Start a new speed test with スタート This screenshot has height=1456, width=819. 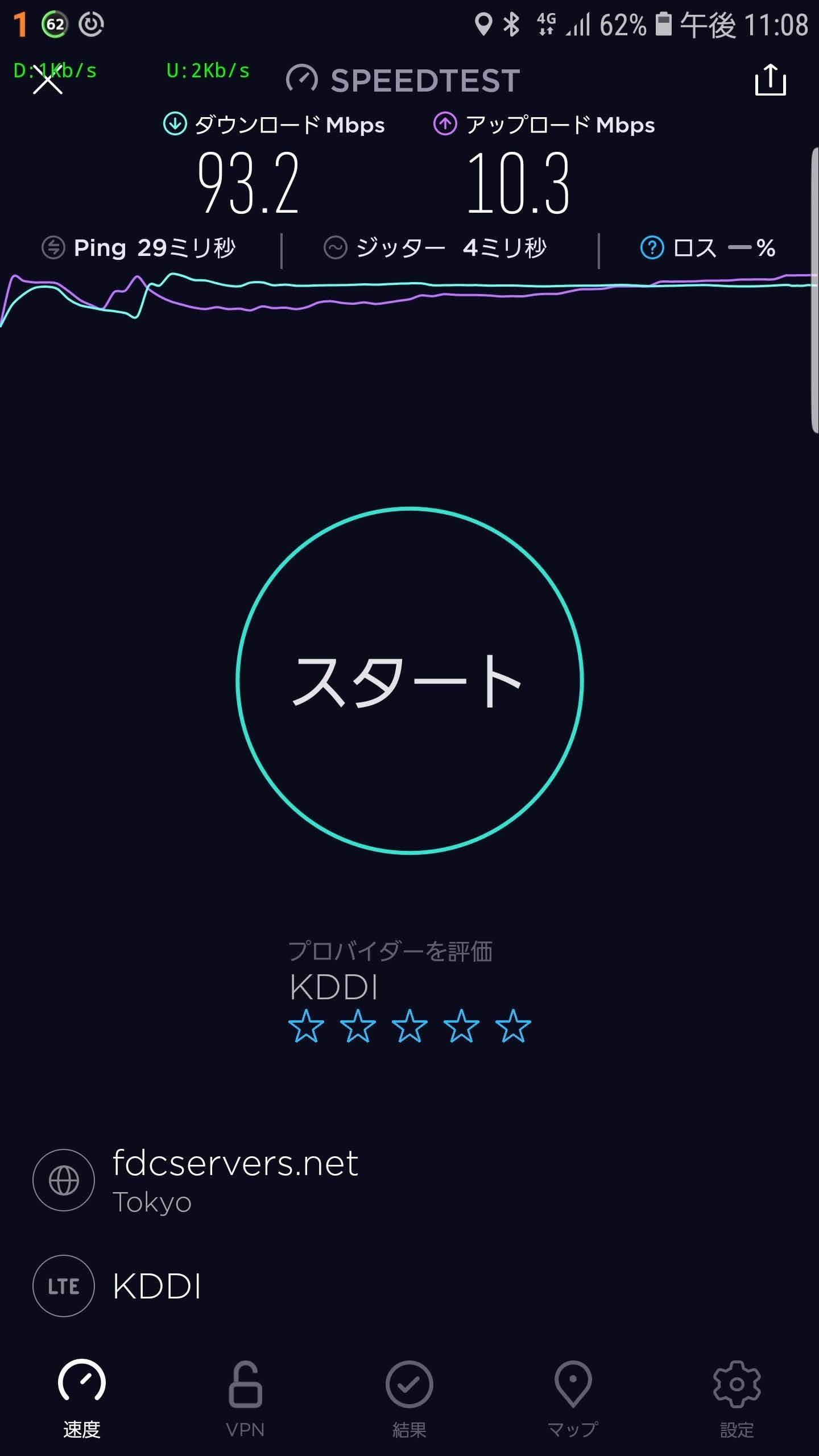(409, 680)
